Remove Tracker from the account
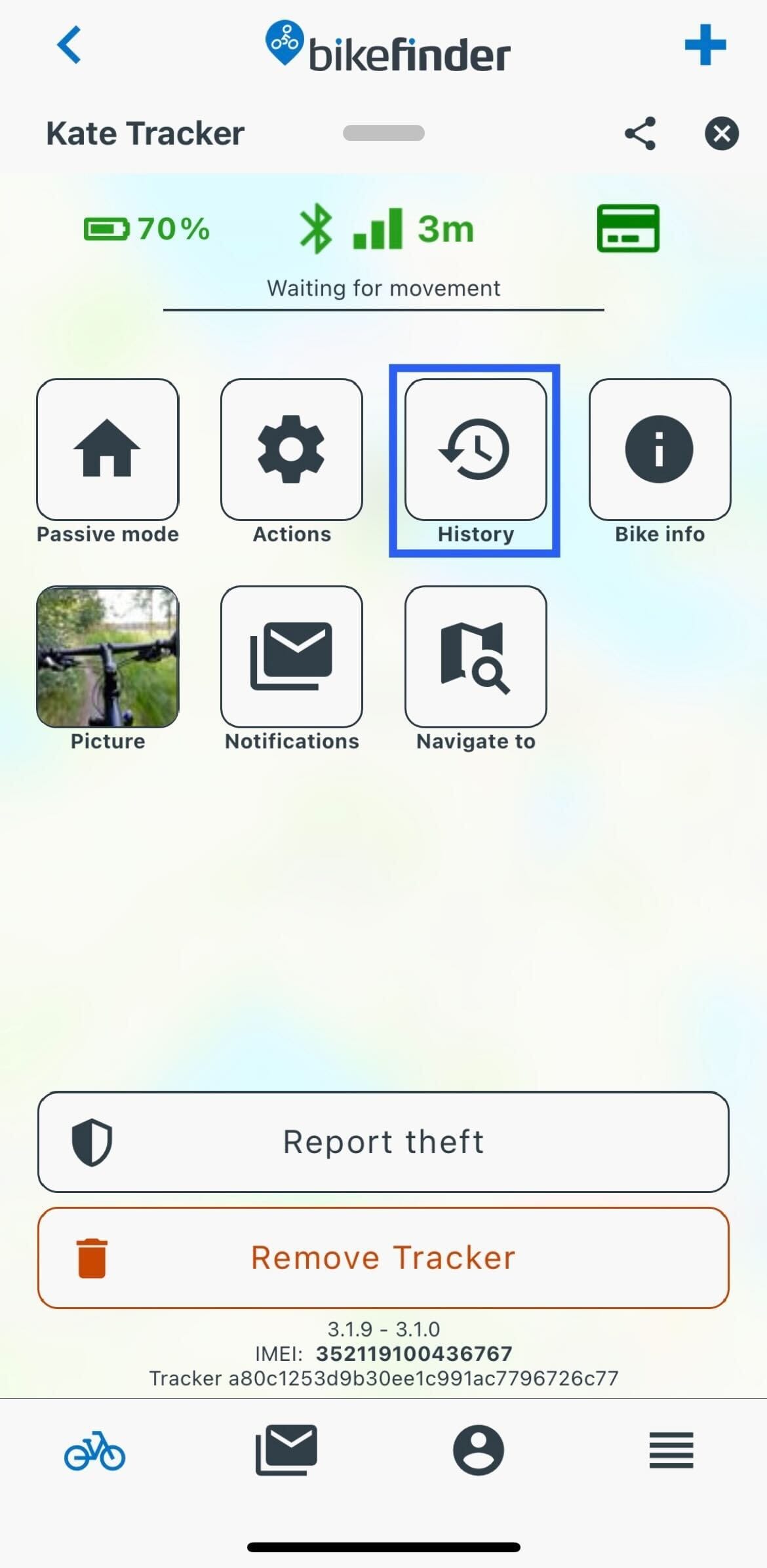Viewport: 767px width, 1568px height. point(383,1257)
